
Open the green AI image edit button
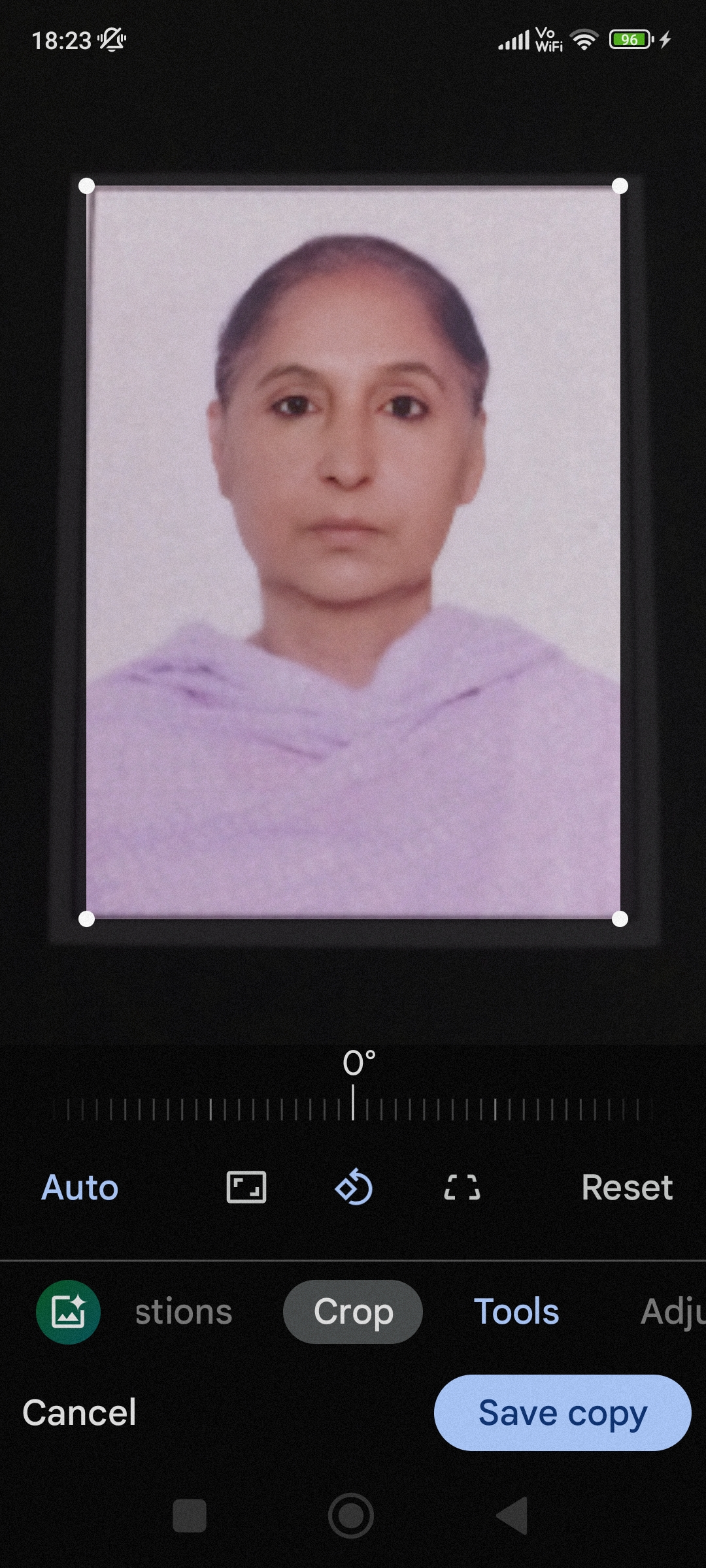tap(68, 1311)
